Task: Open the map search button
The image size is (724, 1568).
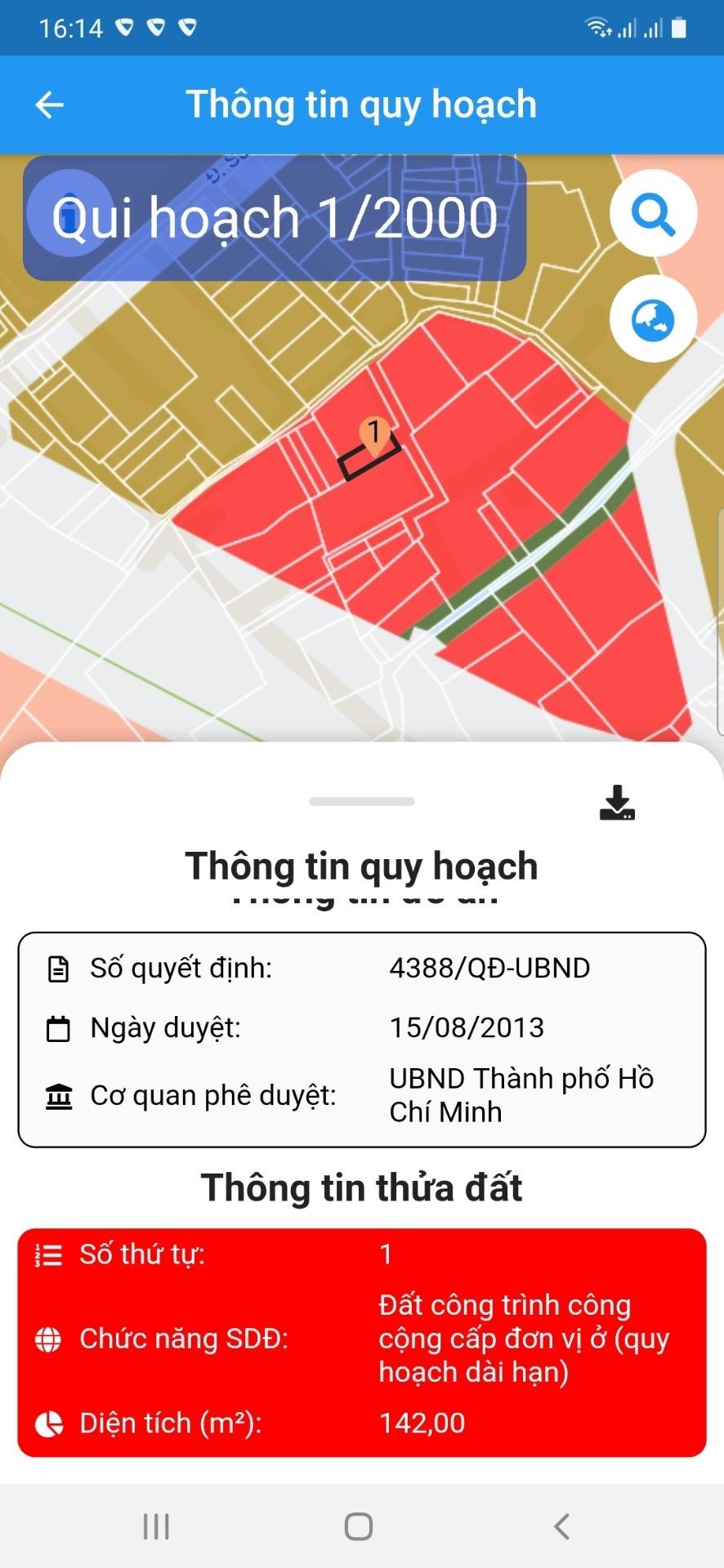Action: coord(653,214)
